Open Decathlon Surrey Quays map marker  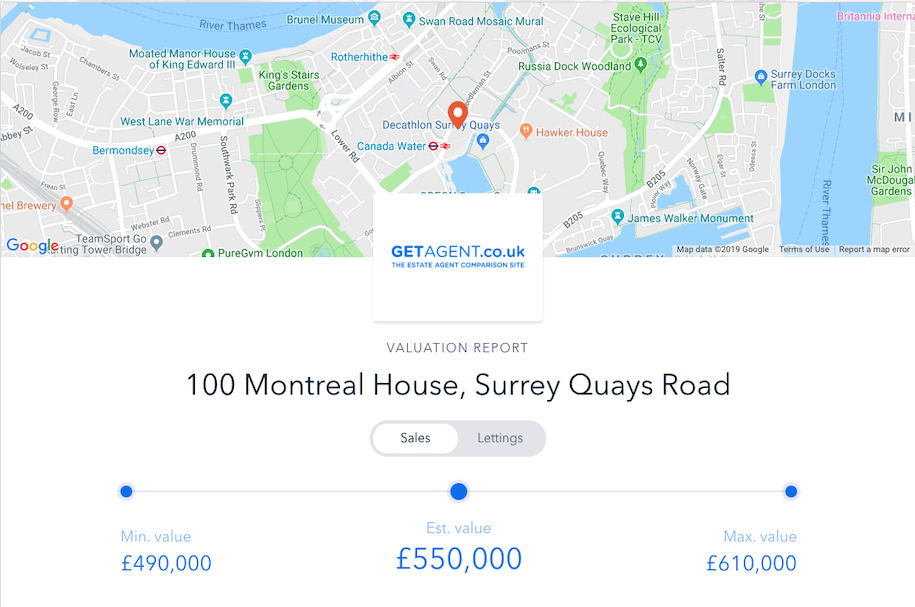coord(484,141)
